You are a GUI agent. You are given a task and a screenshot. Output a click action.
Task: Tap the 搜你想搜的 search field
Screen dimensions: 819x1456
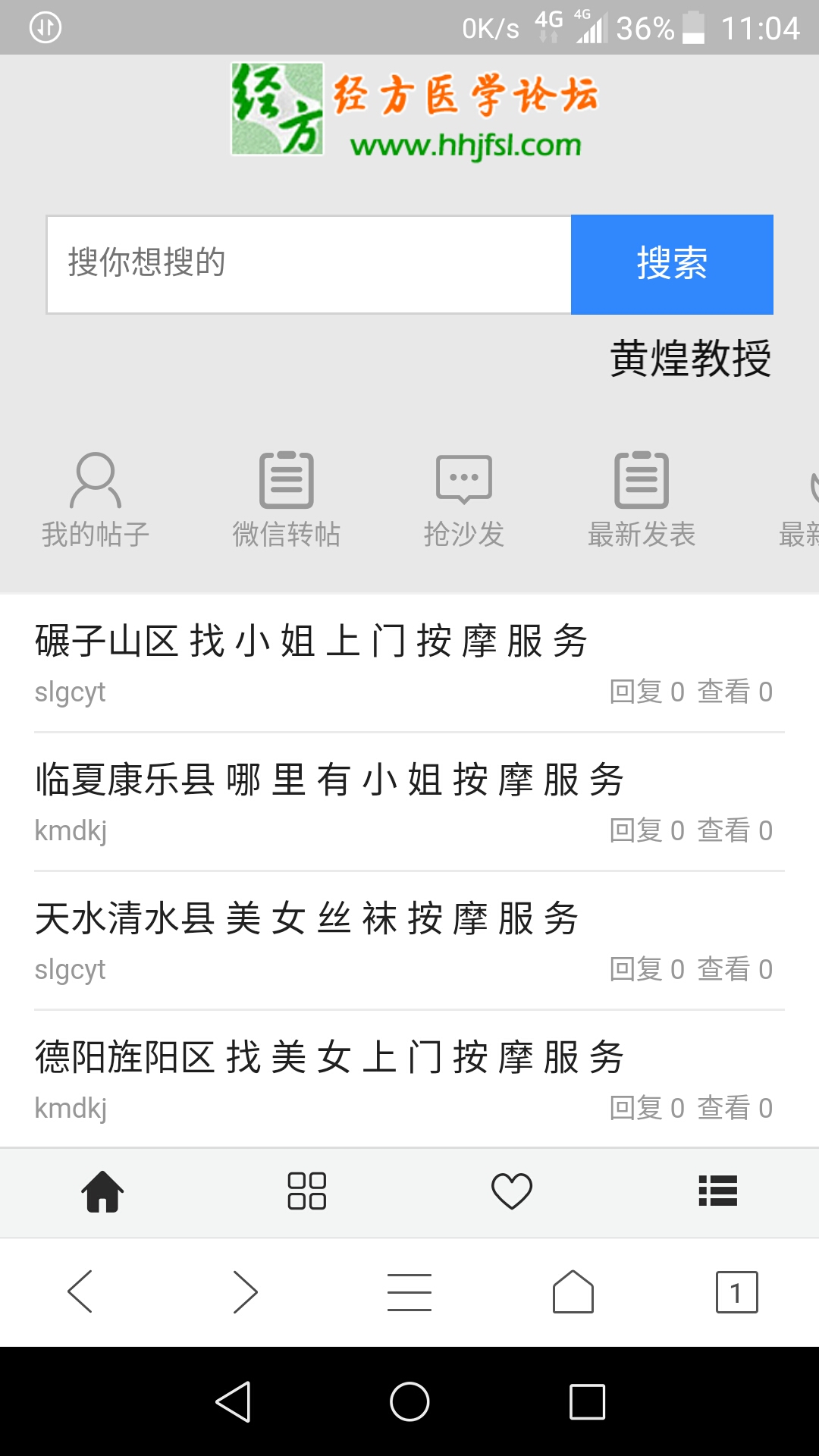tap(309, 264)
